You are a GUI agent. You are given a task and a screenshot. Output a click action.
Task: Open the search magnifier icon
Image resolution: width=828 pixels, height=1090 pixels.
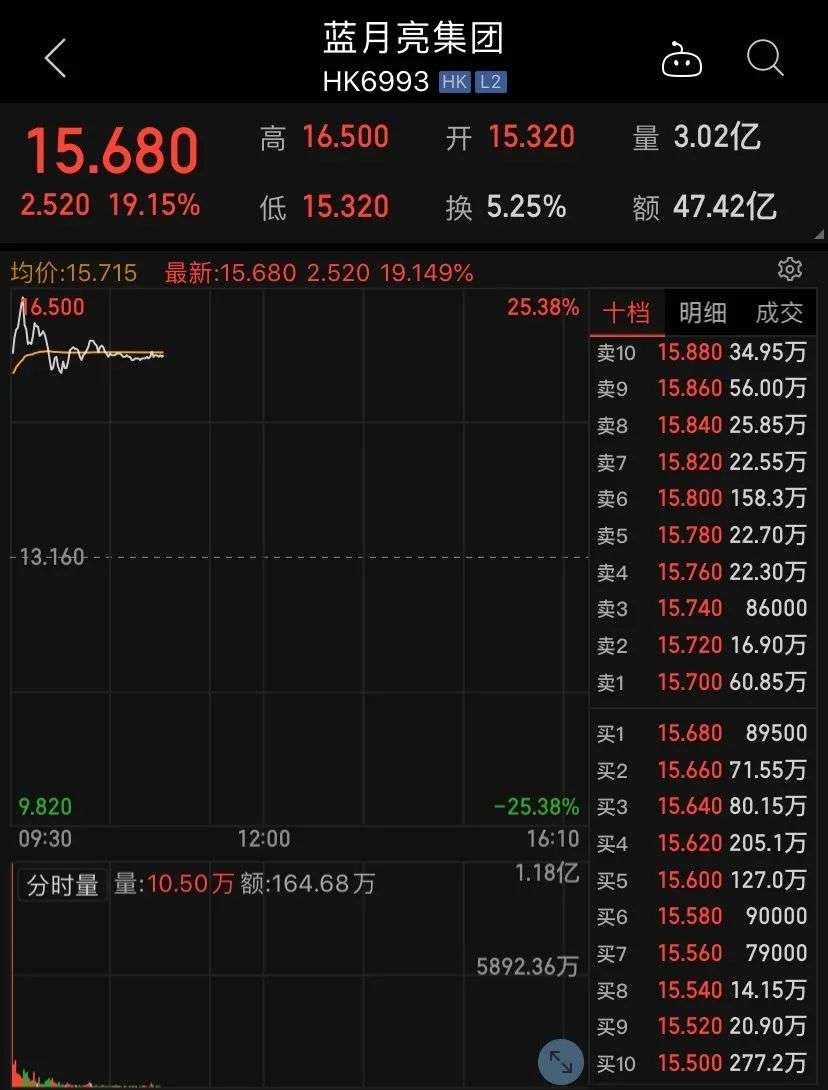tap(765, 59)
